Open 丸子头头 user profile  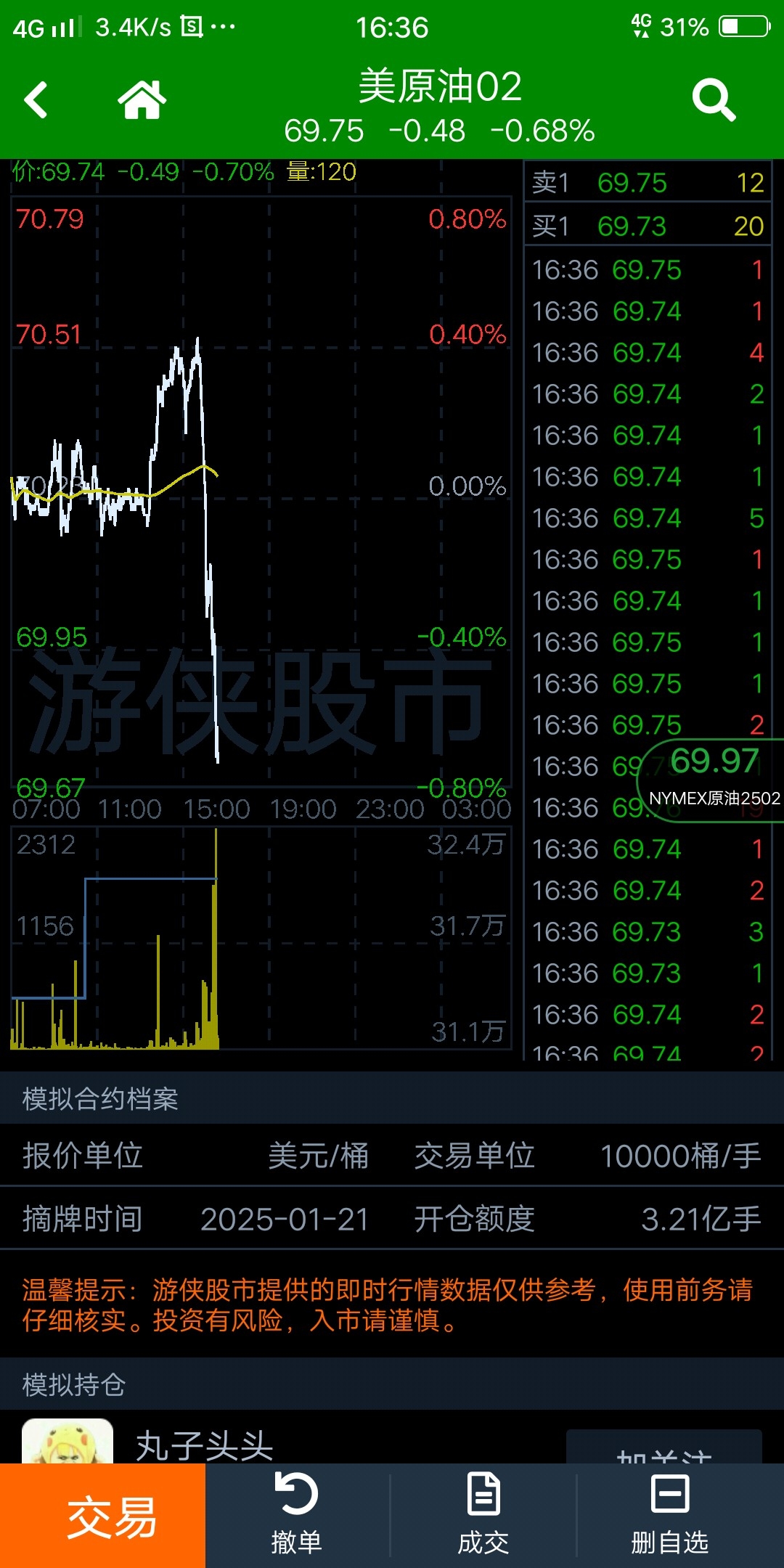(x=205, y=1445)
